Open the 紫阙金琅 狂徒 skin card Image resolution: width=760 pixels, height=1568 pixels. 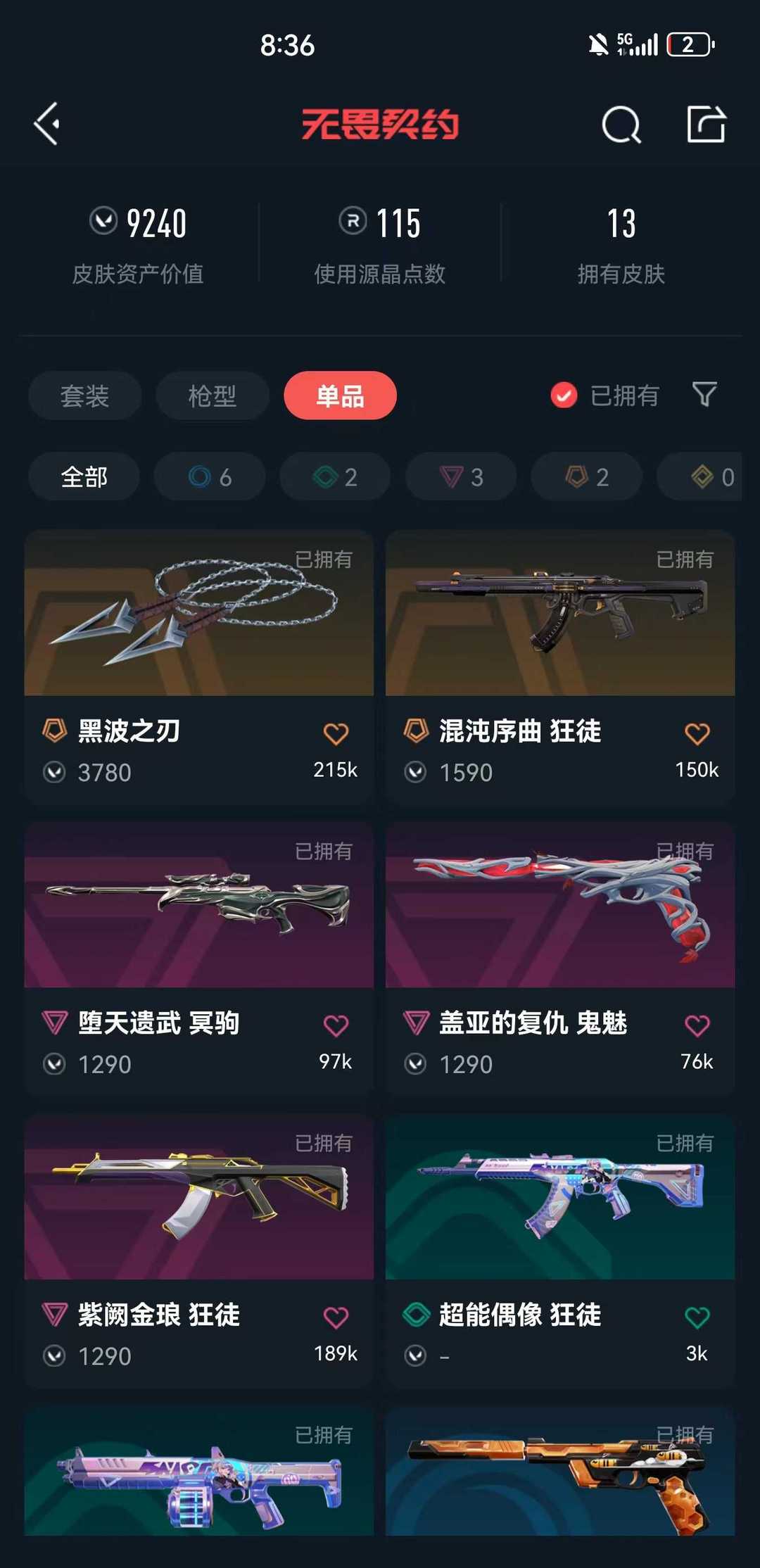[x=199, y=1251]
